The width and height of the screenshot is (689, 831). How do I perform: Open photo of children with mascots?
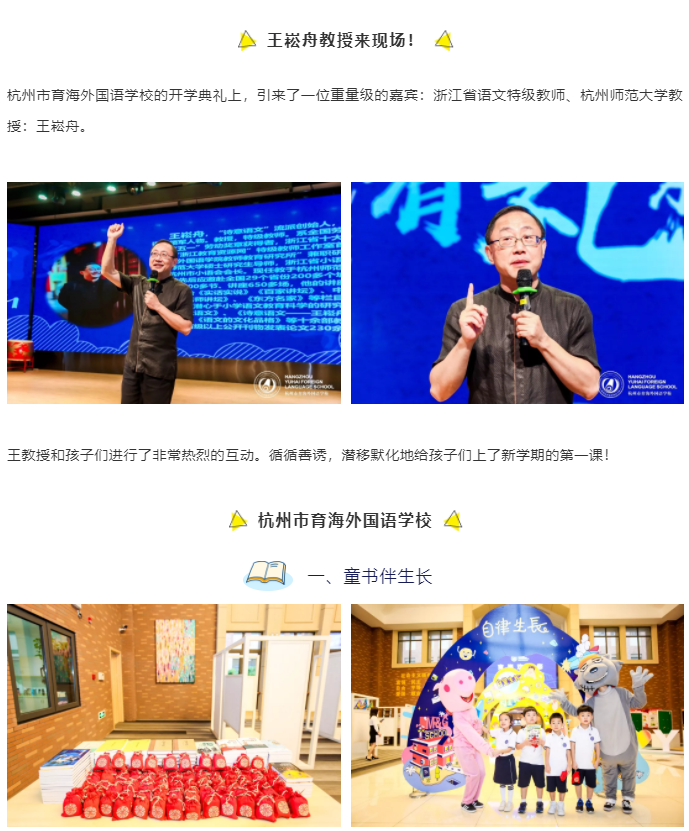pos(517,715)
